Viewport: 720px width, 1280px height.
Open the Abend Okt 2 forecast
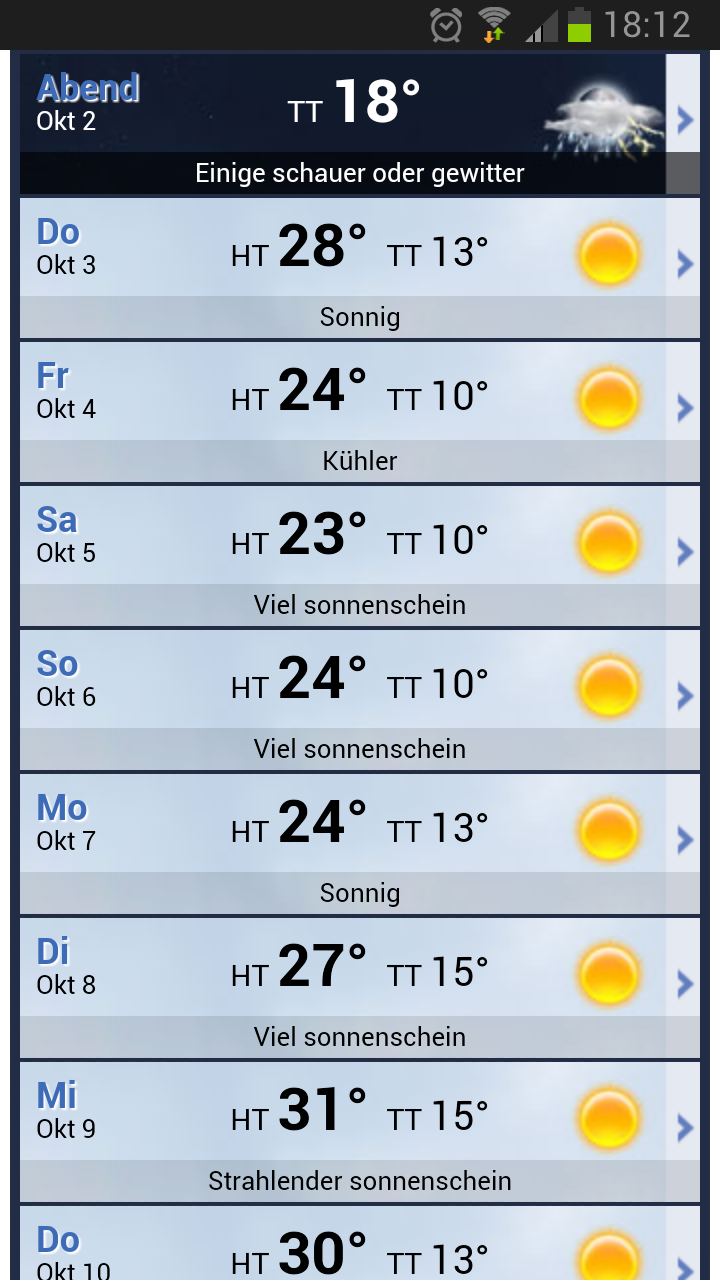click(360, 122)
